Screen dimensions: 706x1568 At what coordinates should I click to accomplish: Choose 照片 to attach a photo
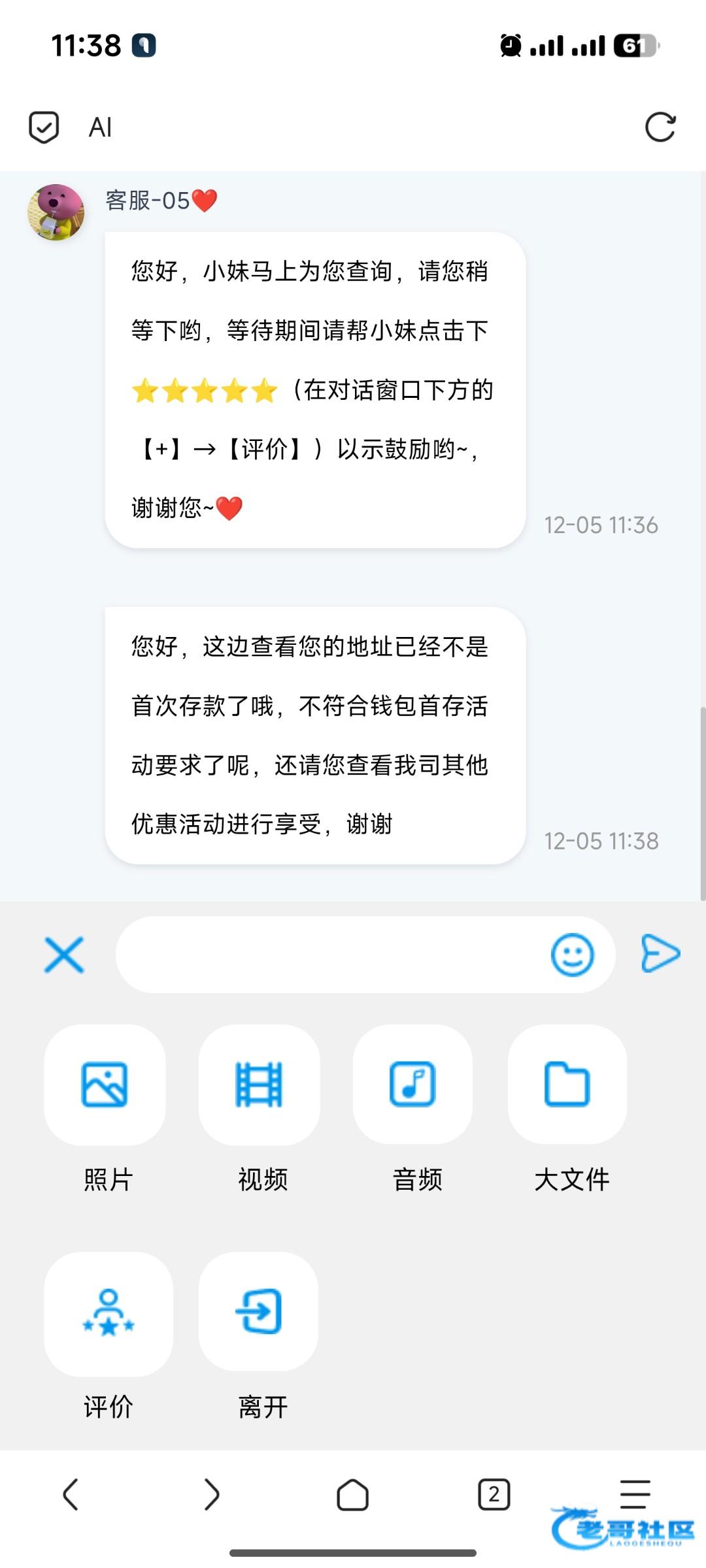[x=105, y=1085]
